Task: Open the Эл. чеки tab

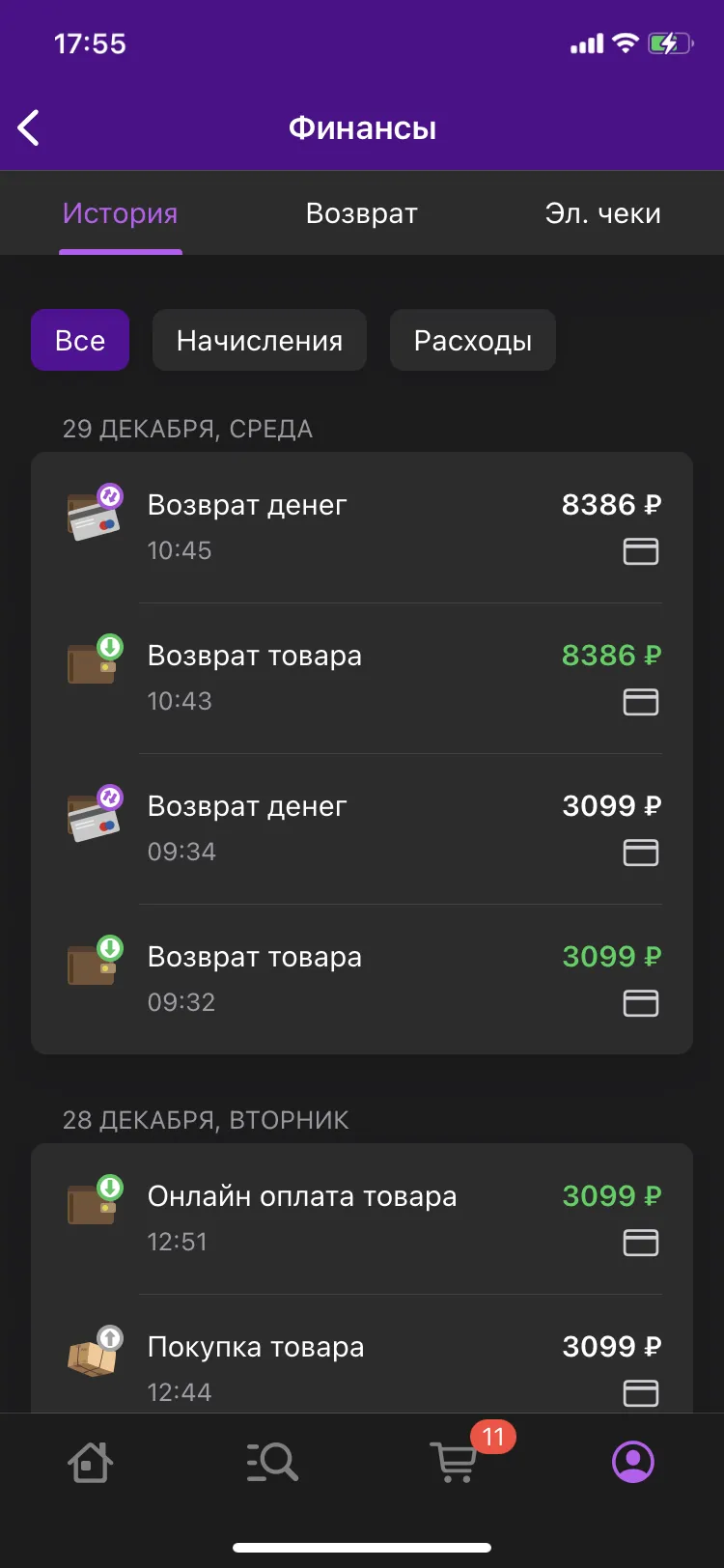Action: pos(603,213)
